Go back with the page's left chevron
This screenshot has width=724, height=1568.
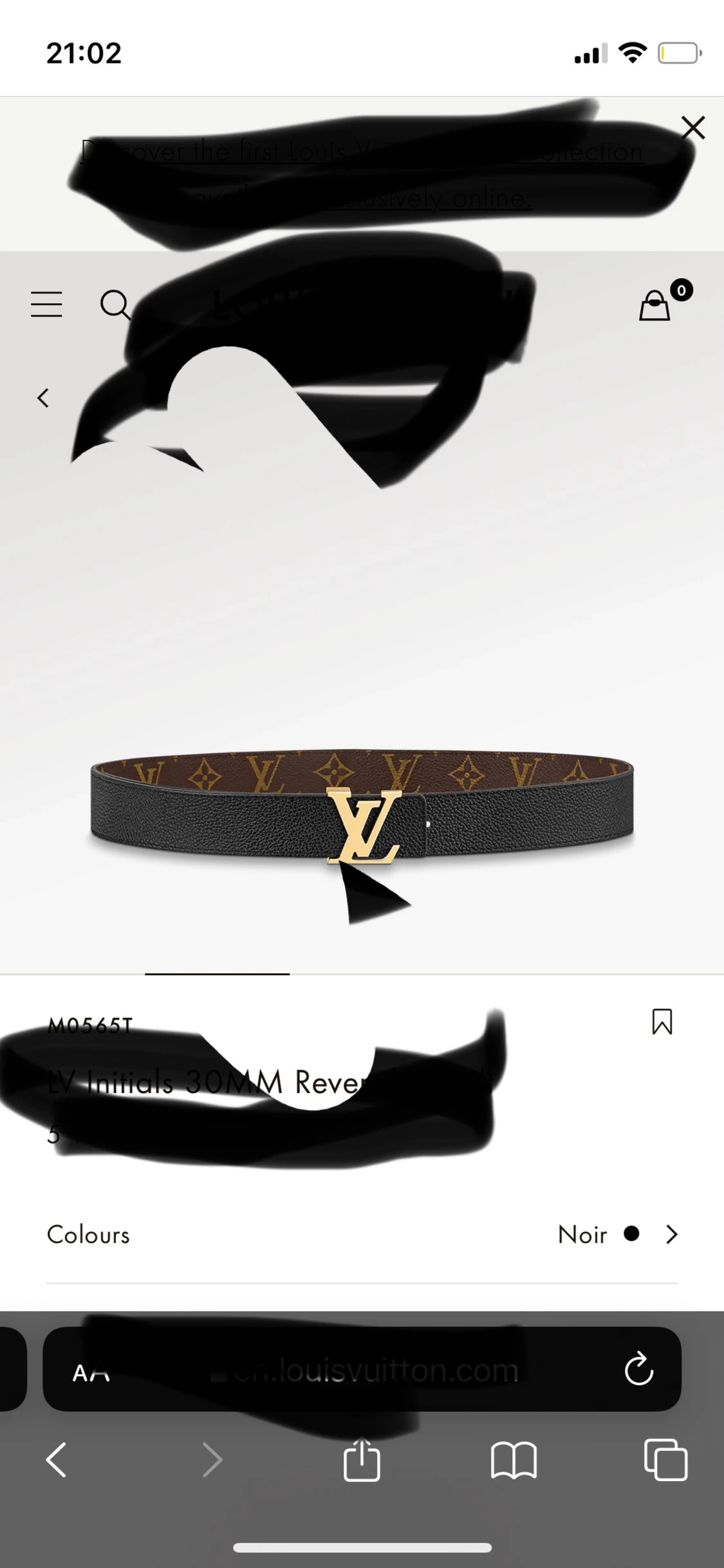[43, 398]
